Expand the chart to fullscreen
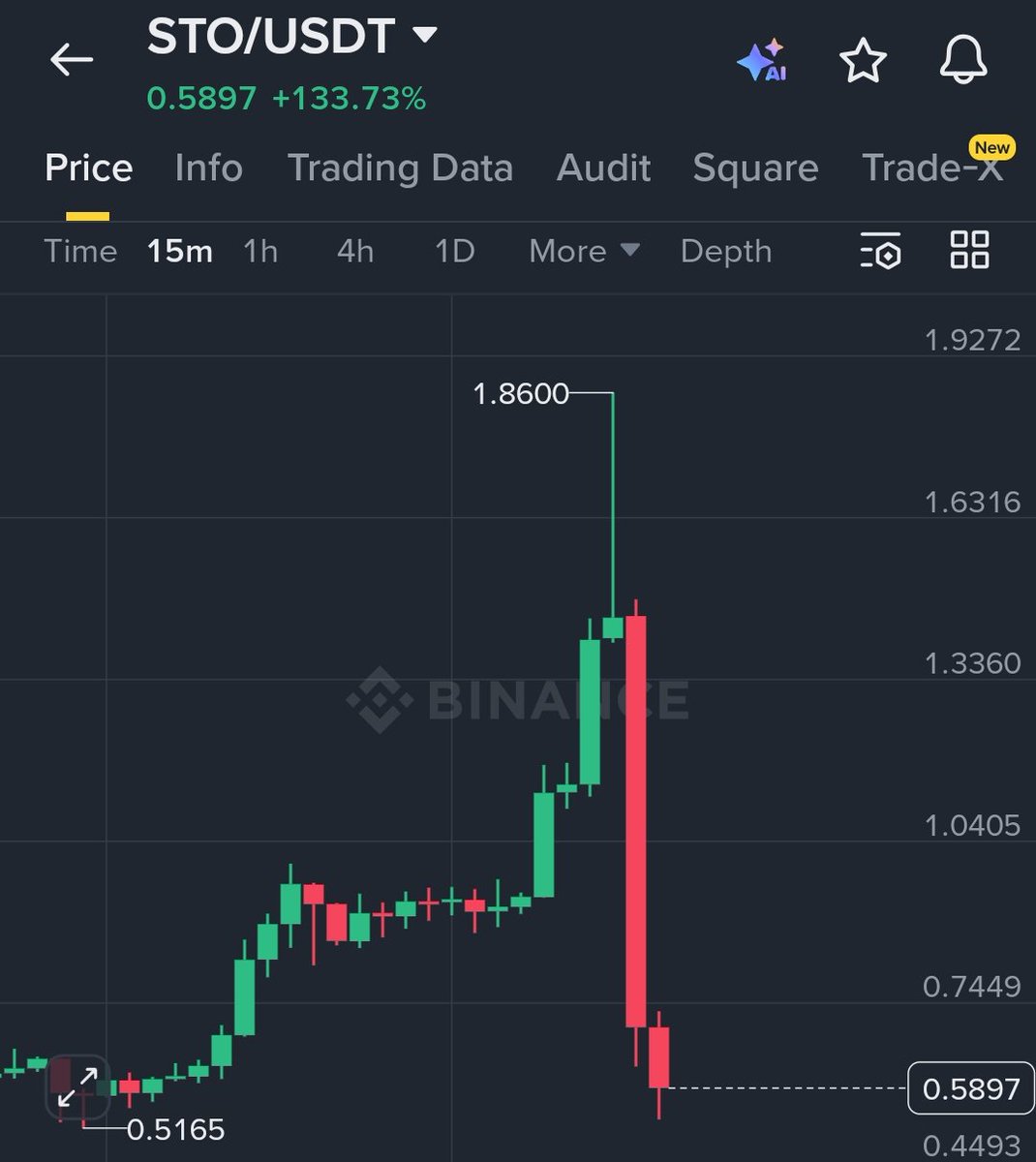The height and width of the screenshot is (1162, 1036). point(77,1087)
